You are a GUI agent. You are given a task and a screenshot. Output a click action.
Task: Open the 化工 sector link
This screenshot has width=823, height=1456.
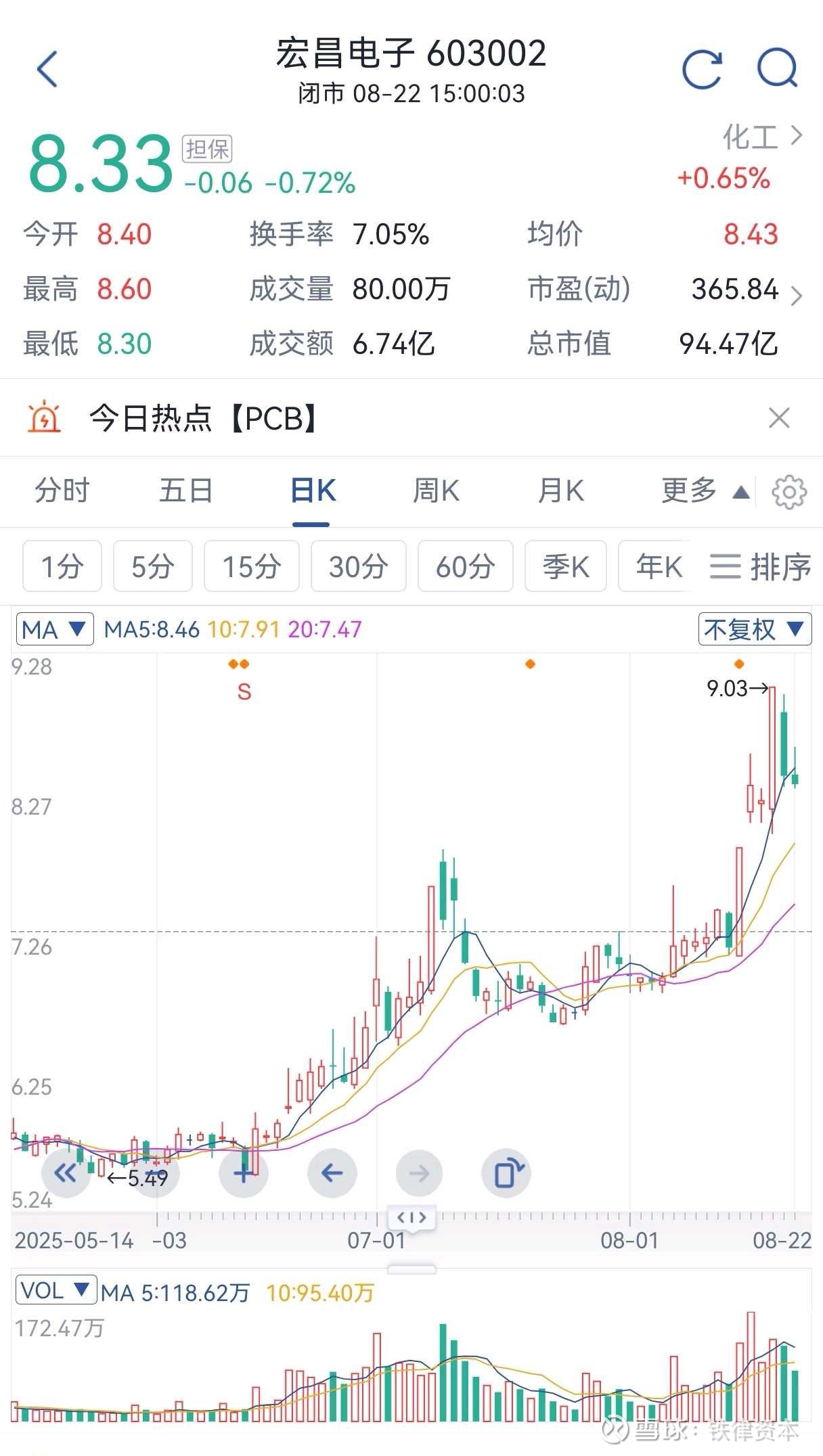tap(762, 137)
